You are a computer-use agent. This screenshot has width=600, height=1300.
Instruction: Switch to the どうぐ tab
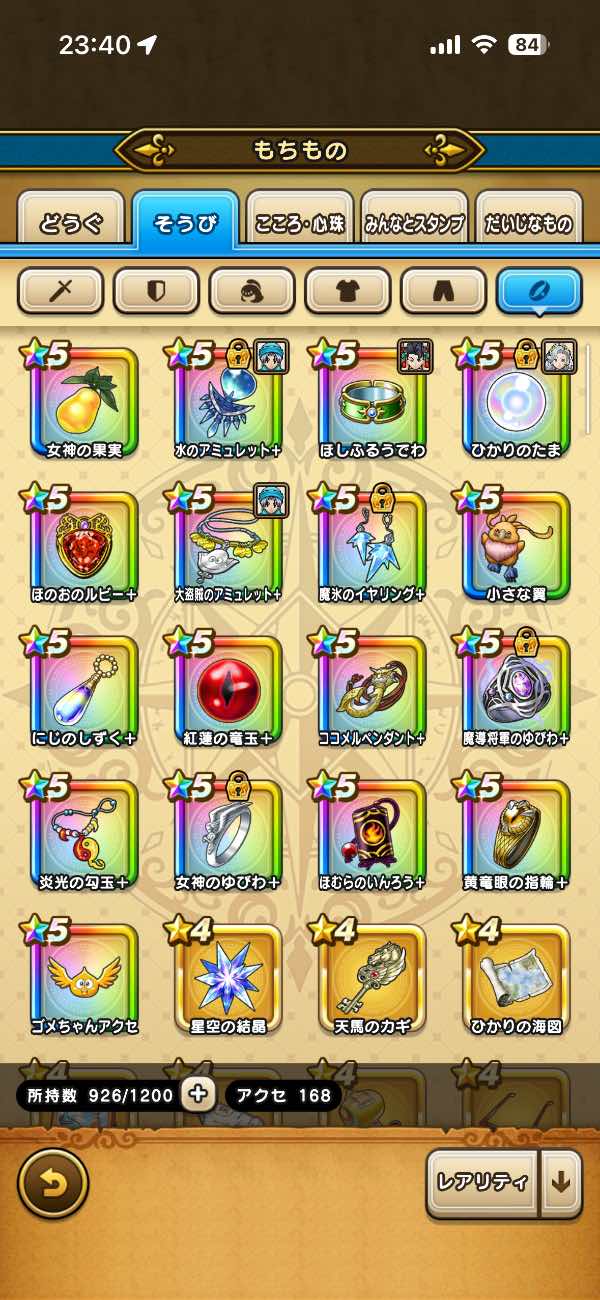click(x=71, y=223)
